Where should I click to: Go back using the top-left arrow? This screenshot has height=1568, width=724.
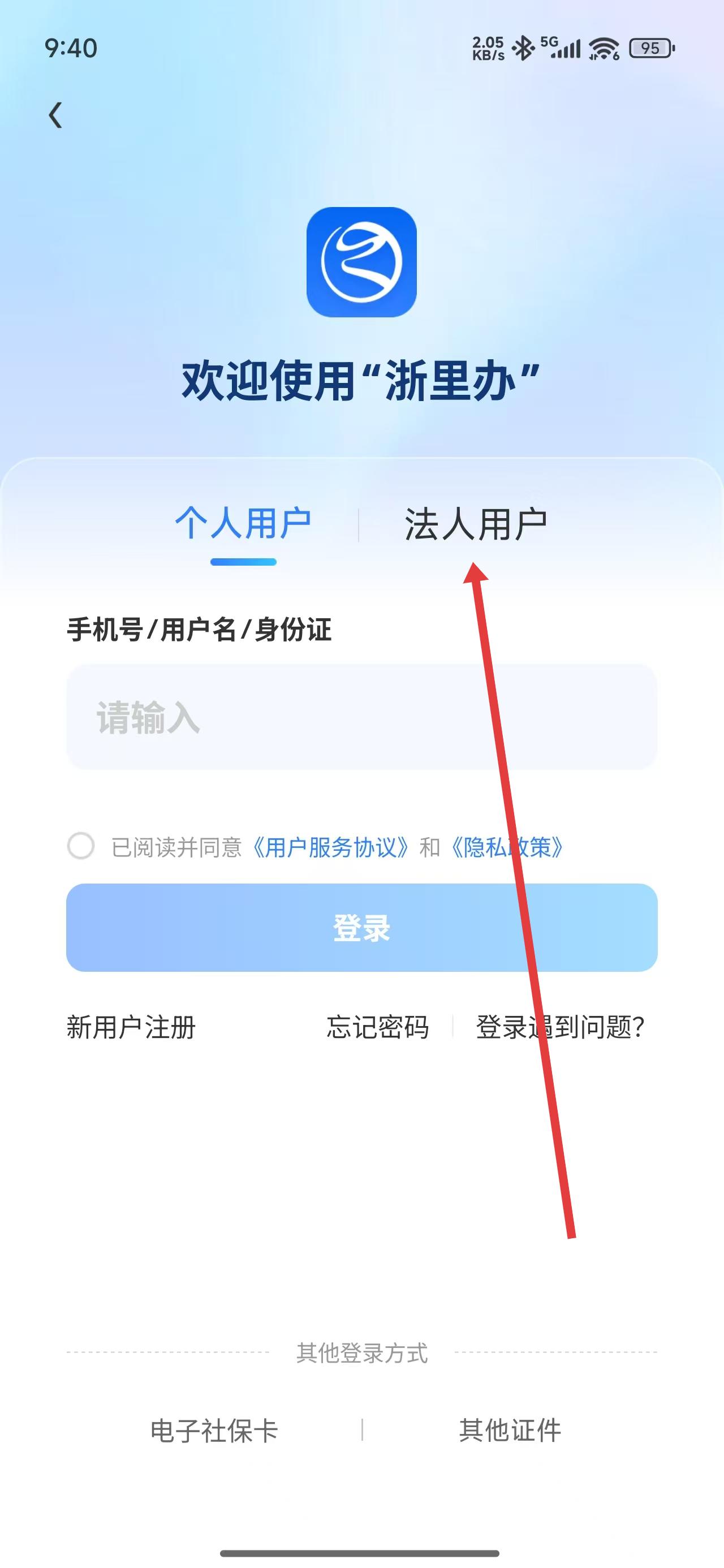coord(55,115)
